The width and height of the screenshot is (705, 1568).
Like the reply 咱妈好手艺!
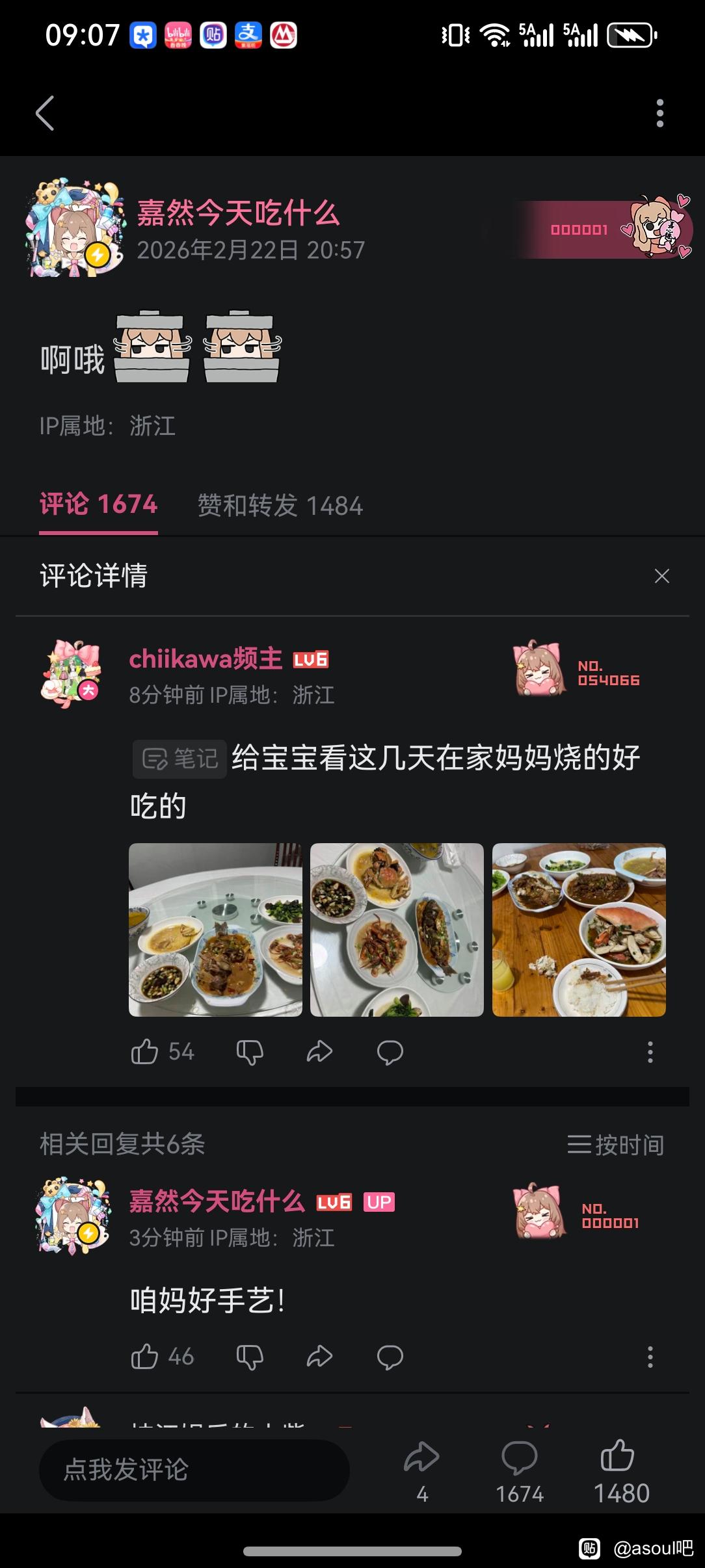pyautogui.click(x=145, y=1357)
